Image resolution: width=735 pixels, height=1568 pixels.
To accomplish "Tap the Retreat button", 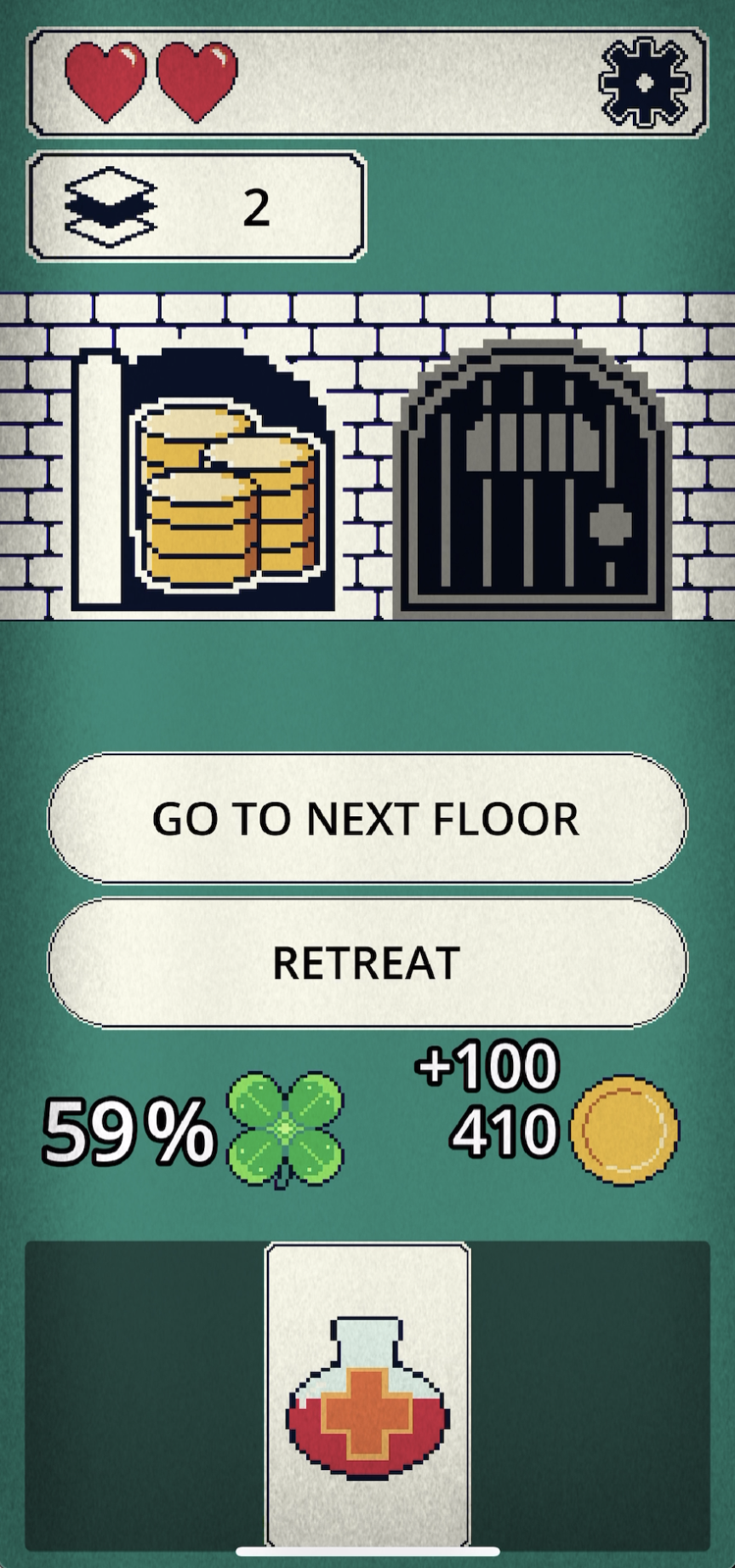I will 367,963.
